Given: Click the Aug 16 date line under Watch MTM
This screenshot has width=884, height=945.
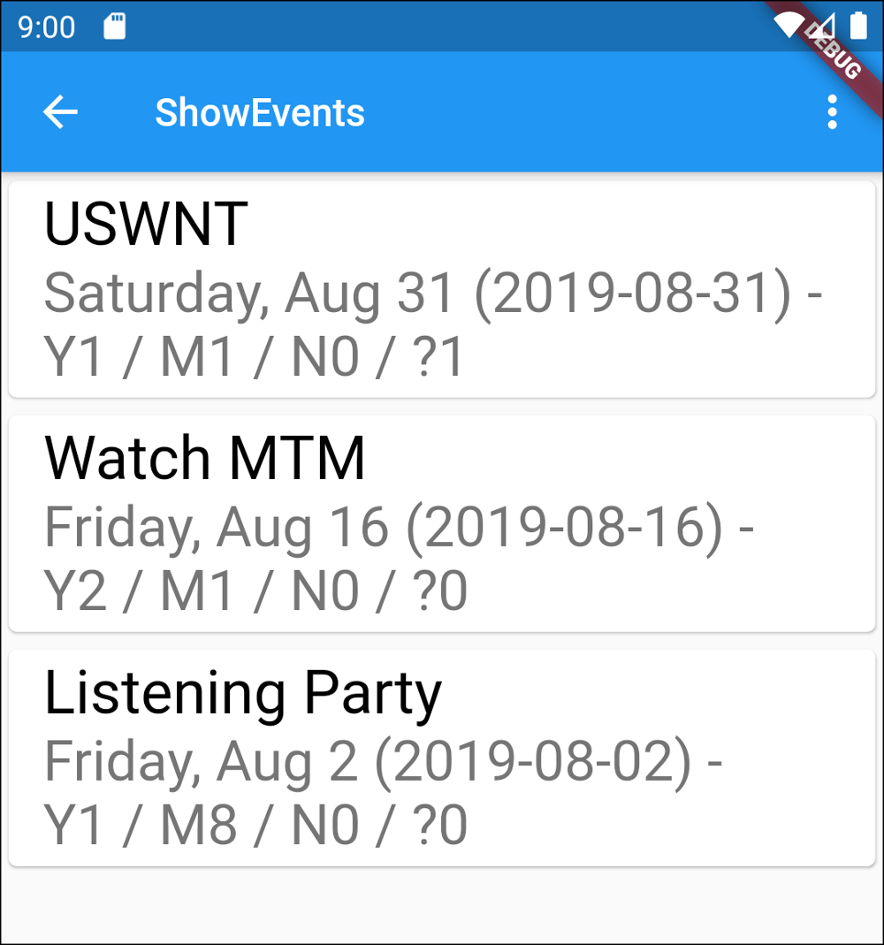Looking at the screenshot, I should pyautogui.click(x=397, y=527).
